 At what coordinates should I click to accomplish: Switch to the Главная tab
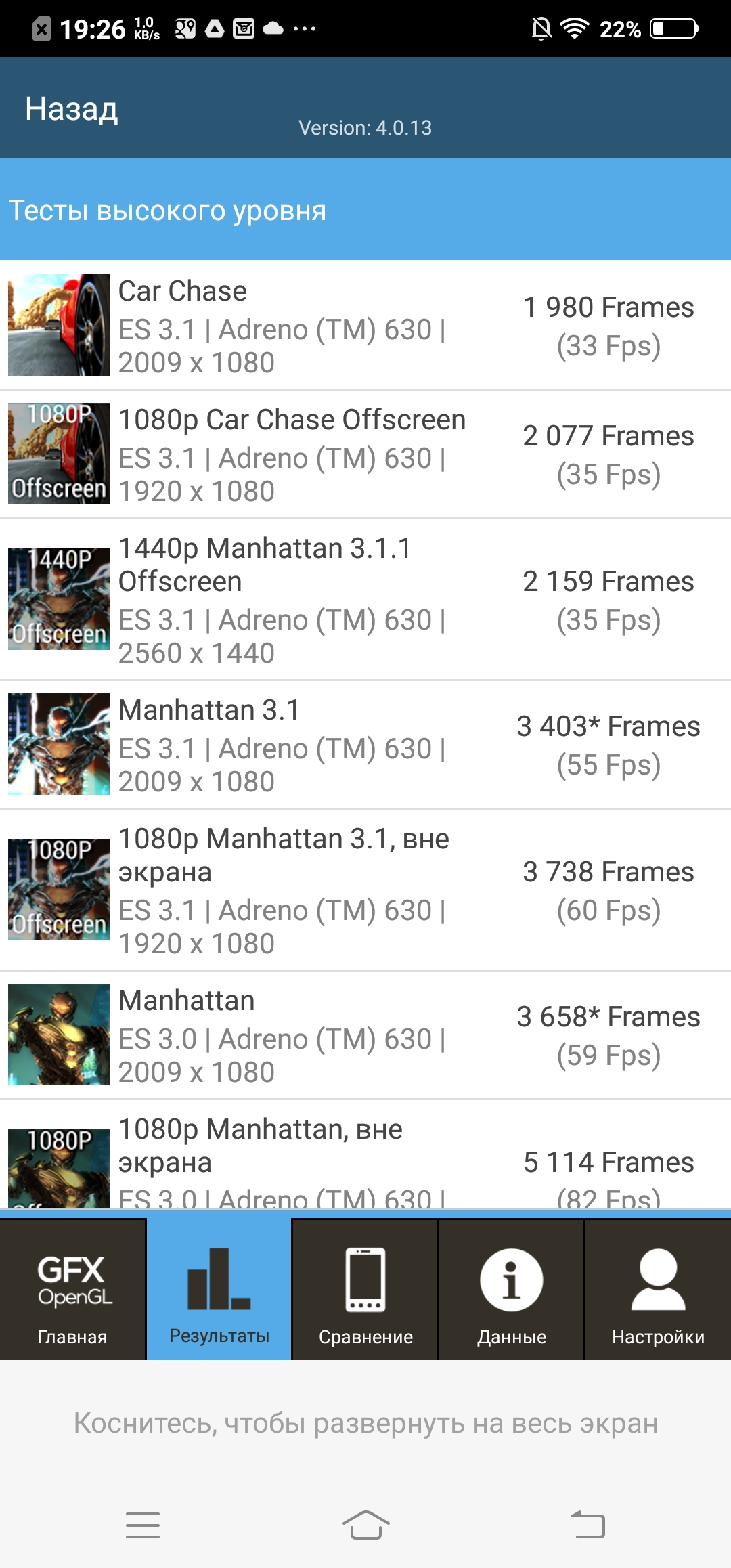pyautogui.click(x=72, y=1290)
